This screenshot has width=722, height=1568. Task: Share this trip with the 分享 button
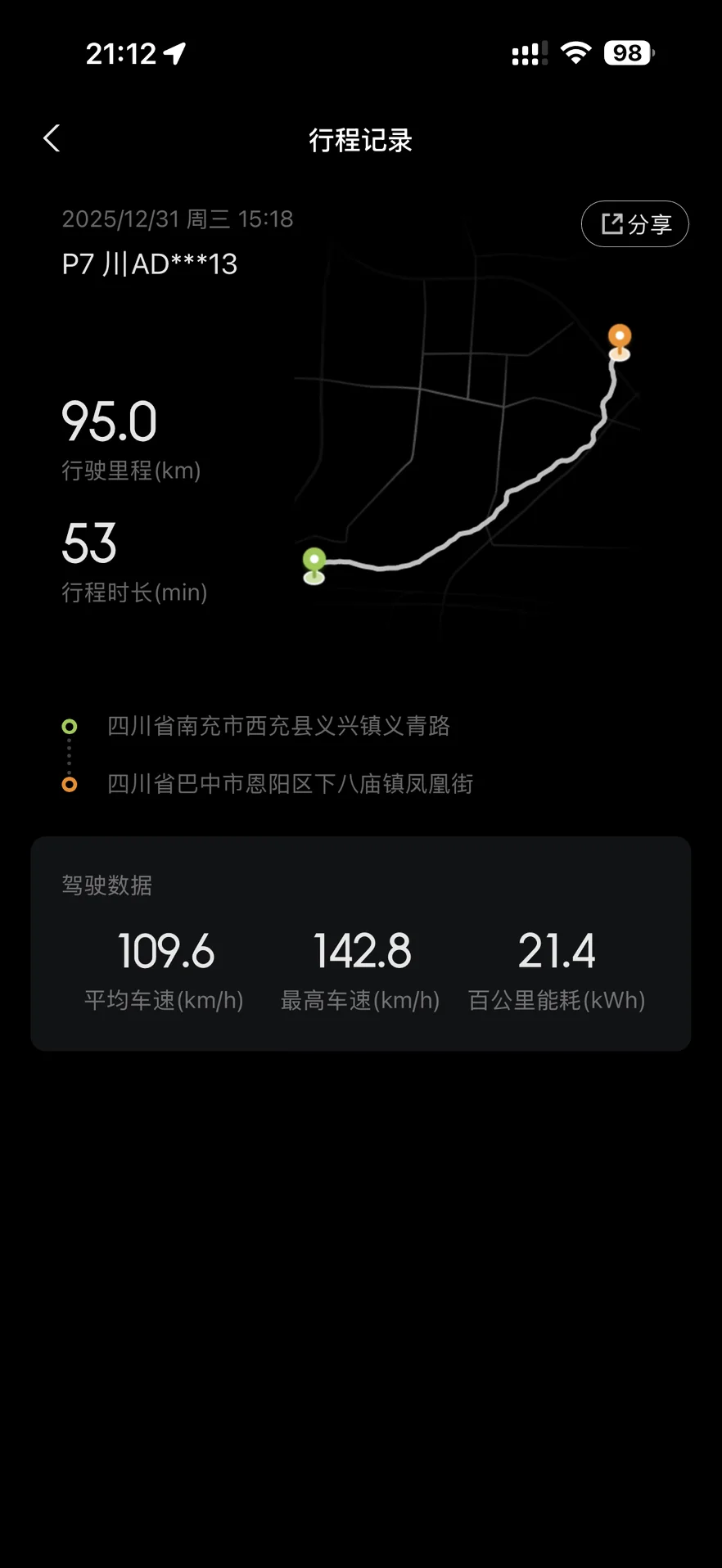tap(634, 223)
